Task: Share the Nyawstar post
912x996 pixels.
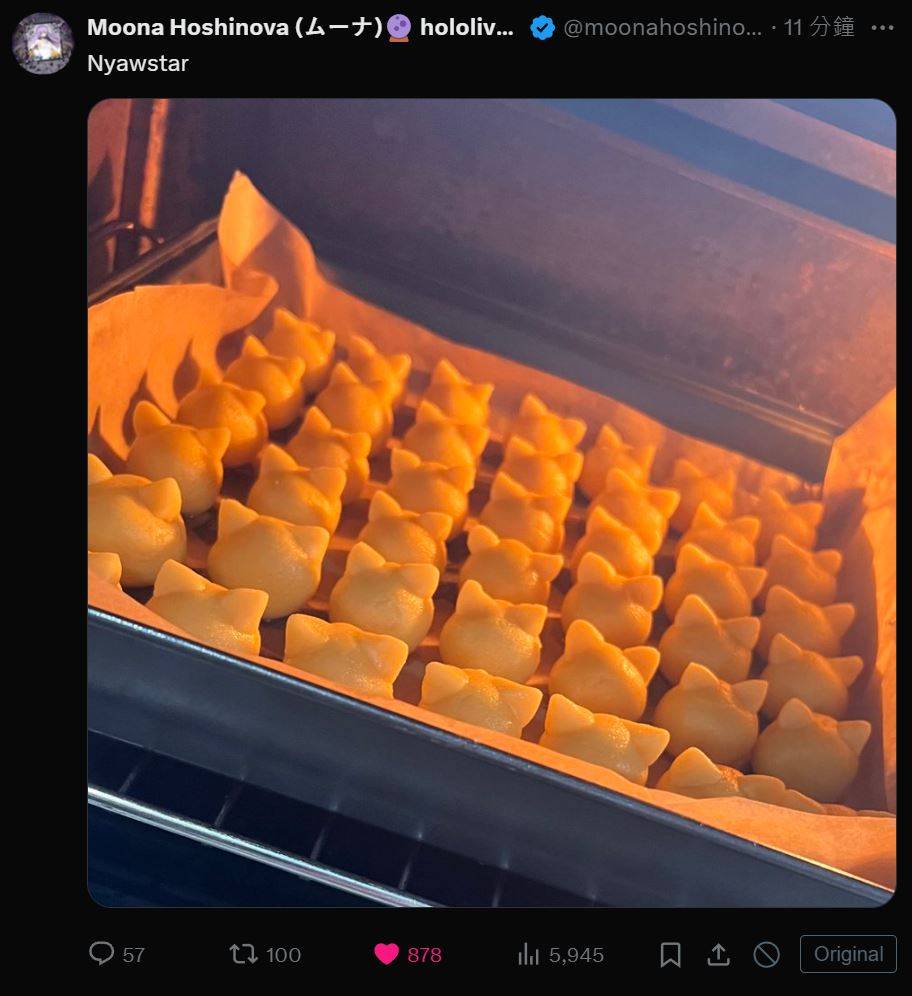Action: pos(718,955)
